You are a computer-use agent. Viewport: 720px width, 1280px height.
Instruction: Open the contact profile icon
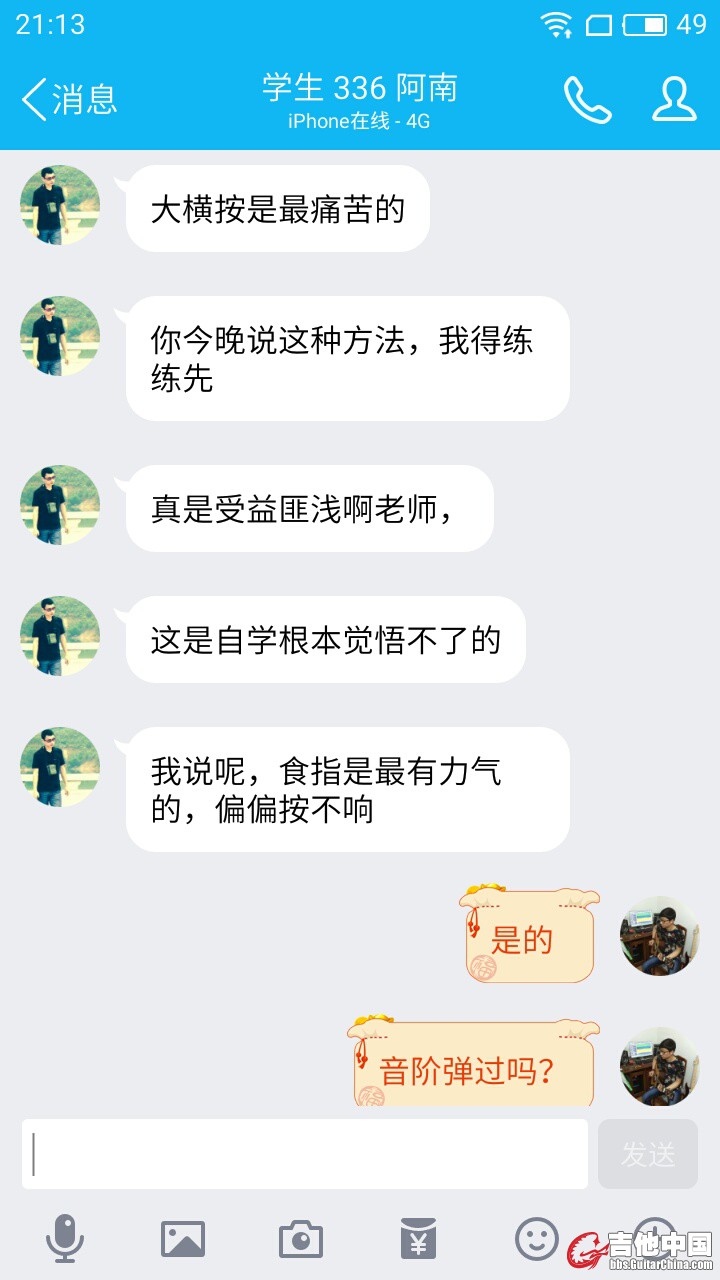[675, 99]
